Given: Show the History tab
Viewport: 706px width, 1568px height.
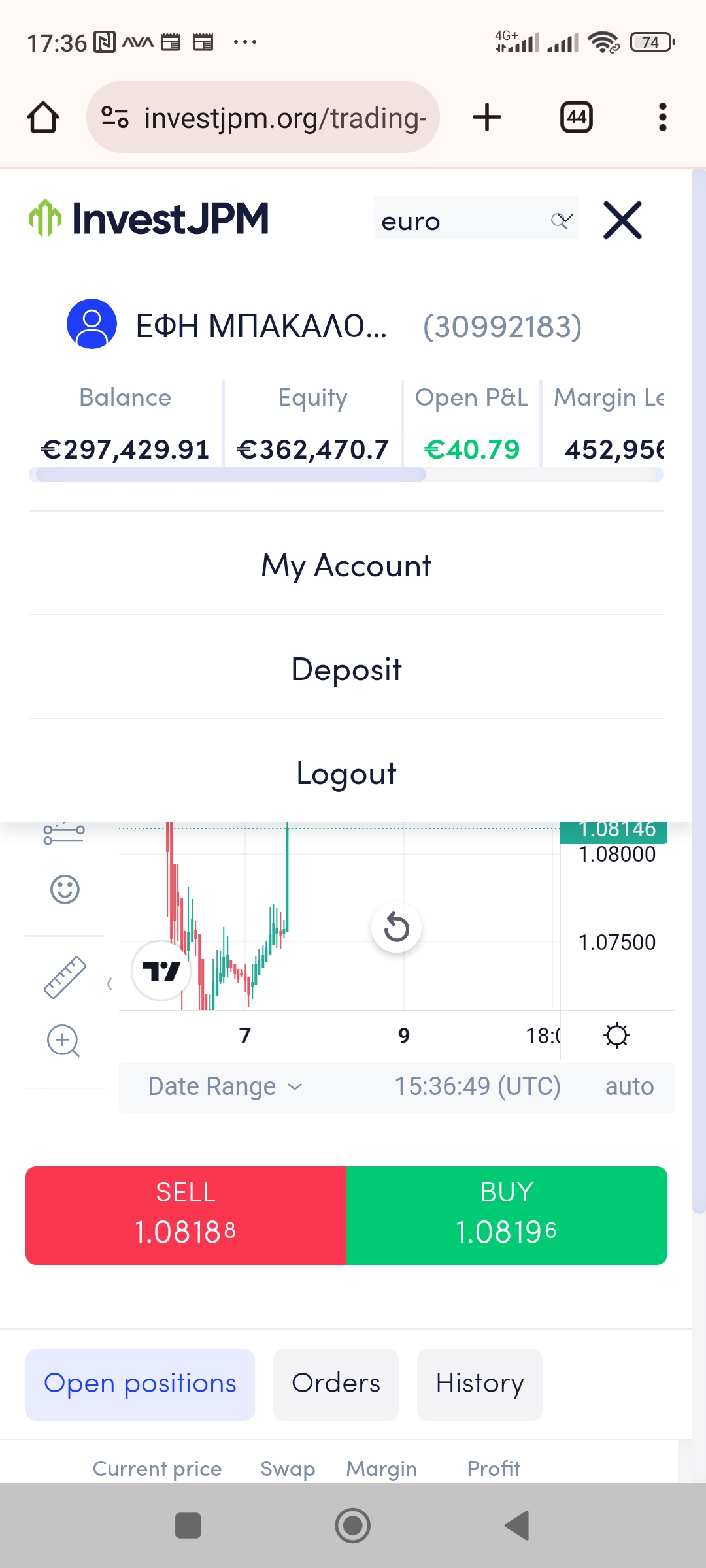Looking at the screenshot, I should pyautogui.click(x=480, y=1384).
